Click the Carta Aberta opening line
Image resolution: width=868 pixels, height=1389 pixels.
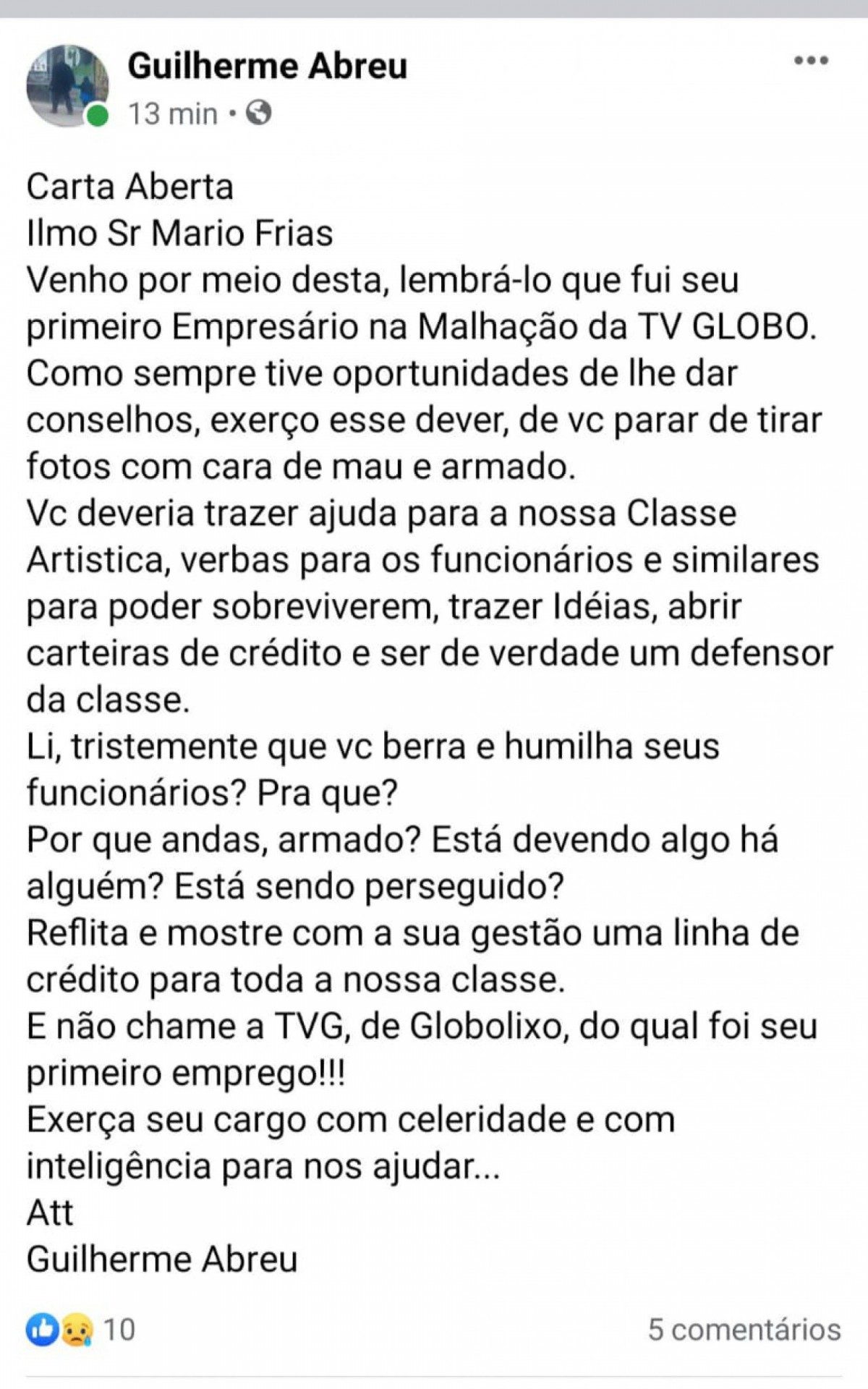(x=132, y=187)
